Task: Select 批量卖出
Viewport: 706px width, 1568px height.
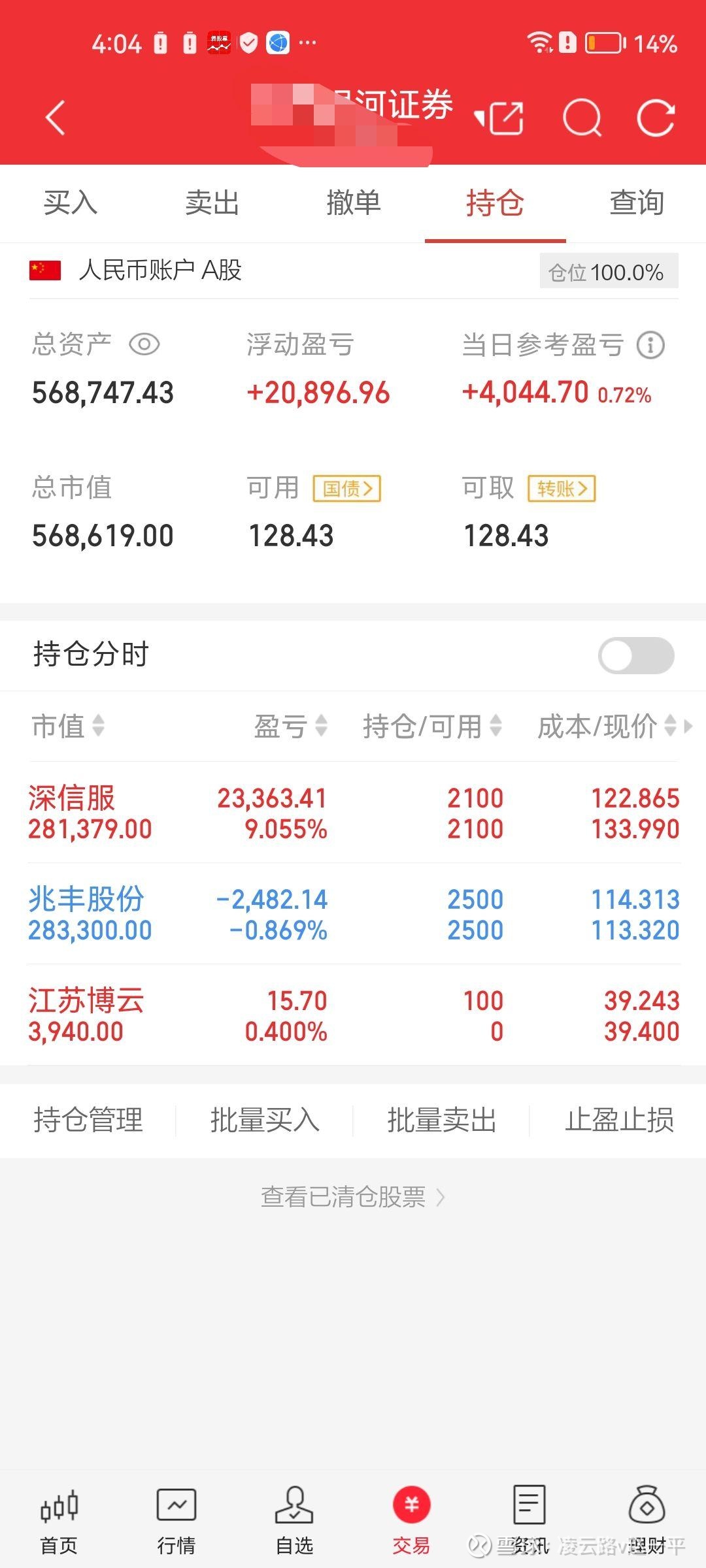Action: tap(441, 1120)
